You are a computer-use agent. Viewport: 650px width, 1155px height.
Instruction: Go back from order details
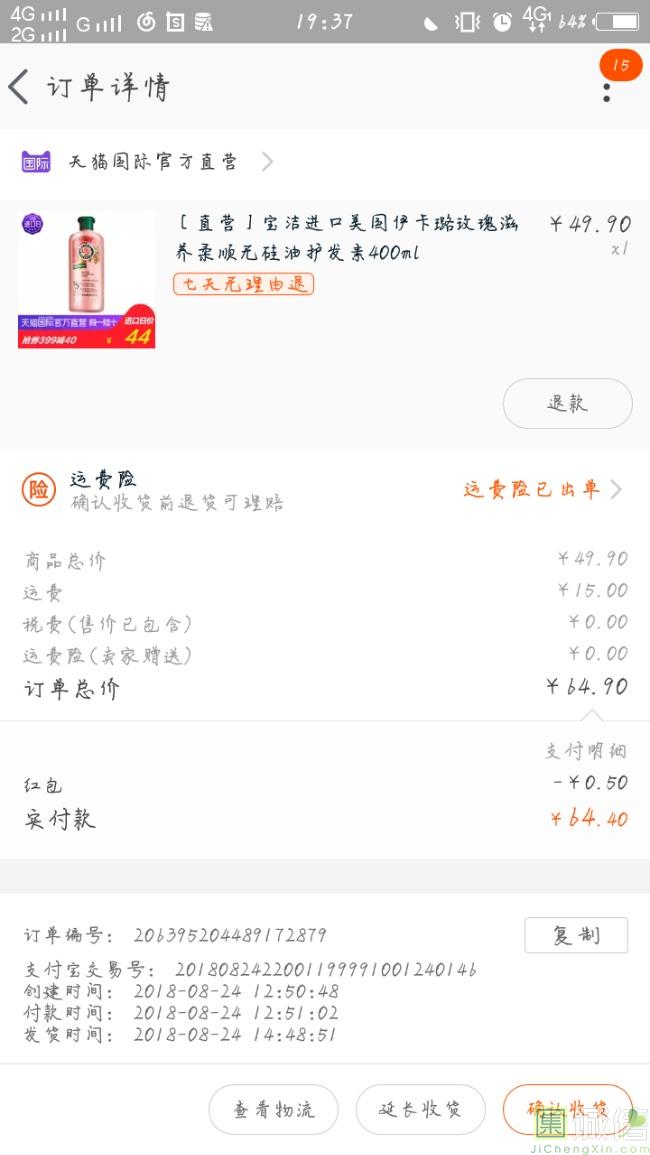point(18,87)
